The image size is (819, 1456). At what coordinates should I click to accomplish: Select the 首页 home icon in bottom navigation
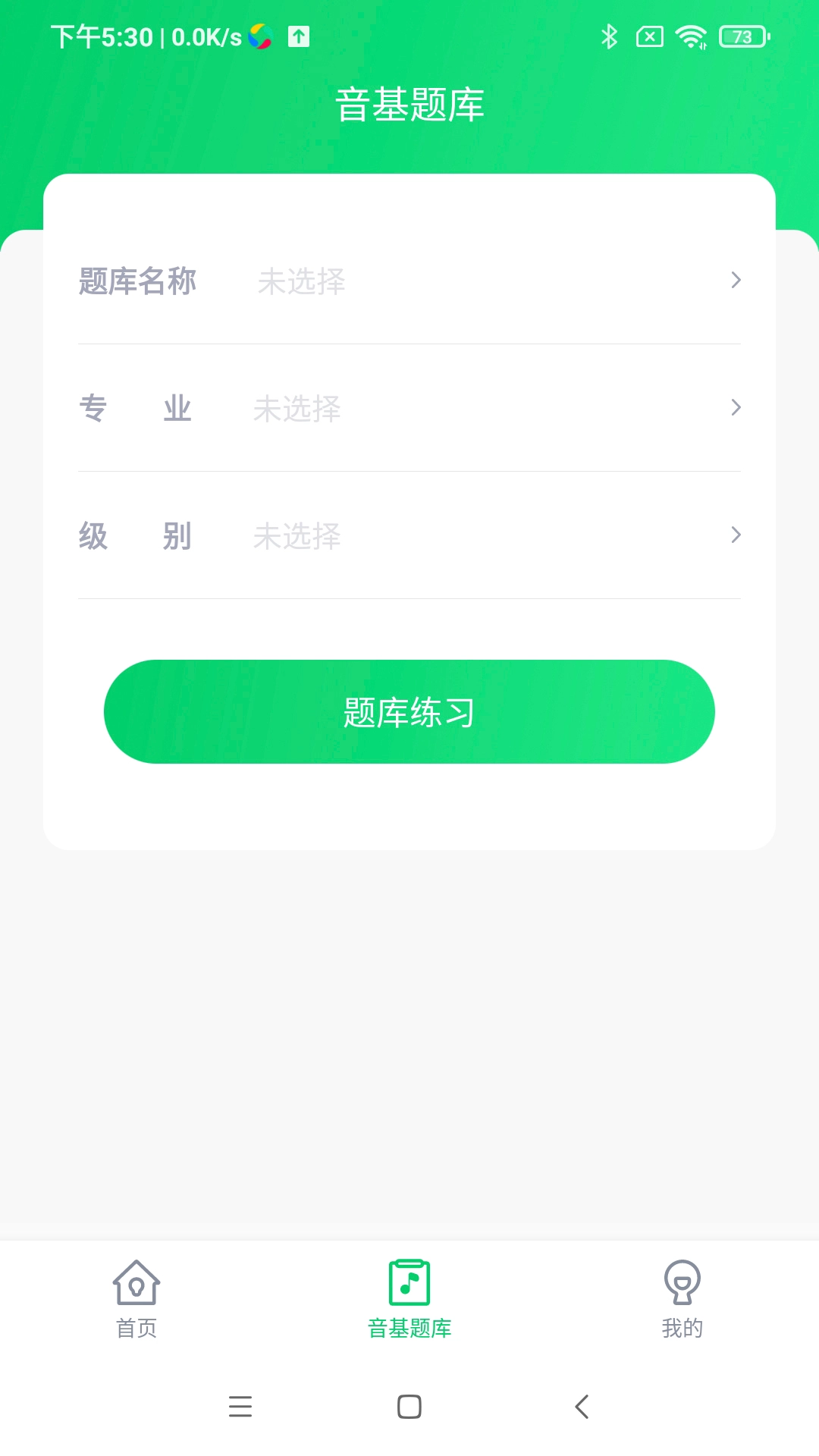pos(136,1282)
